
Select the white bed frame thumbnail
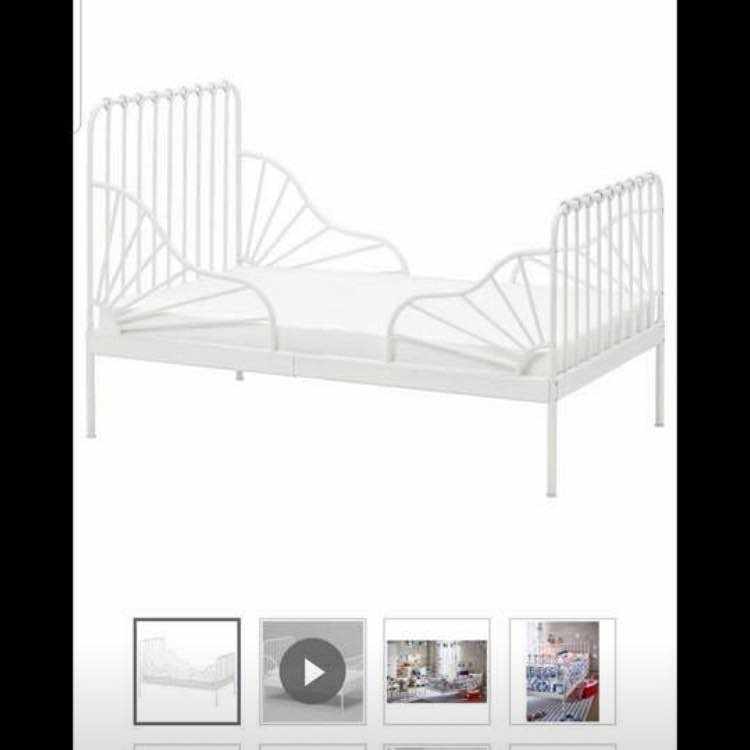coord(187,670)
